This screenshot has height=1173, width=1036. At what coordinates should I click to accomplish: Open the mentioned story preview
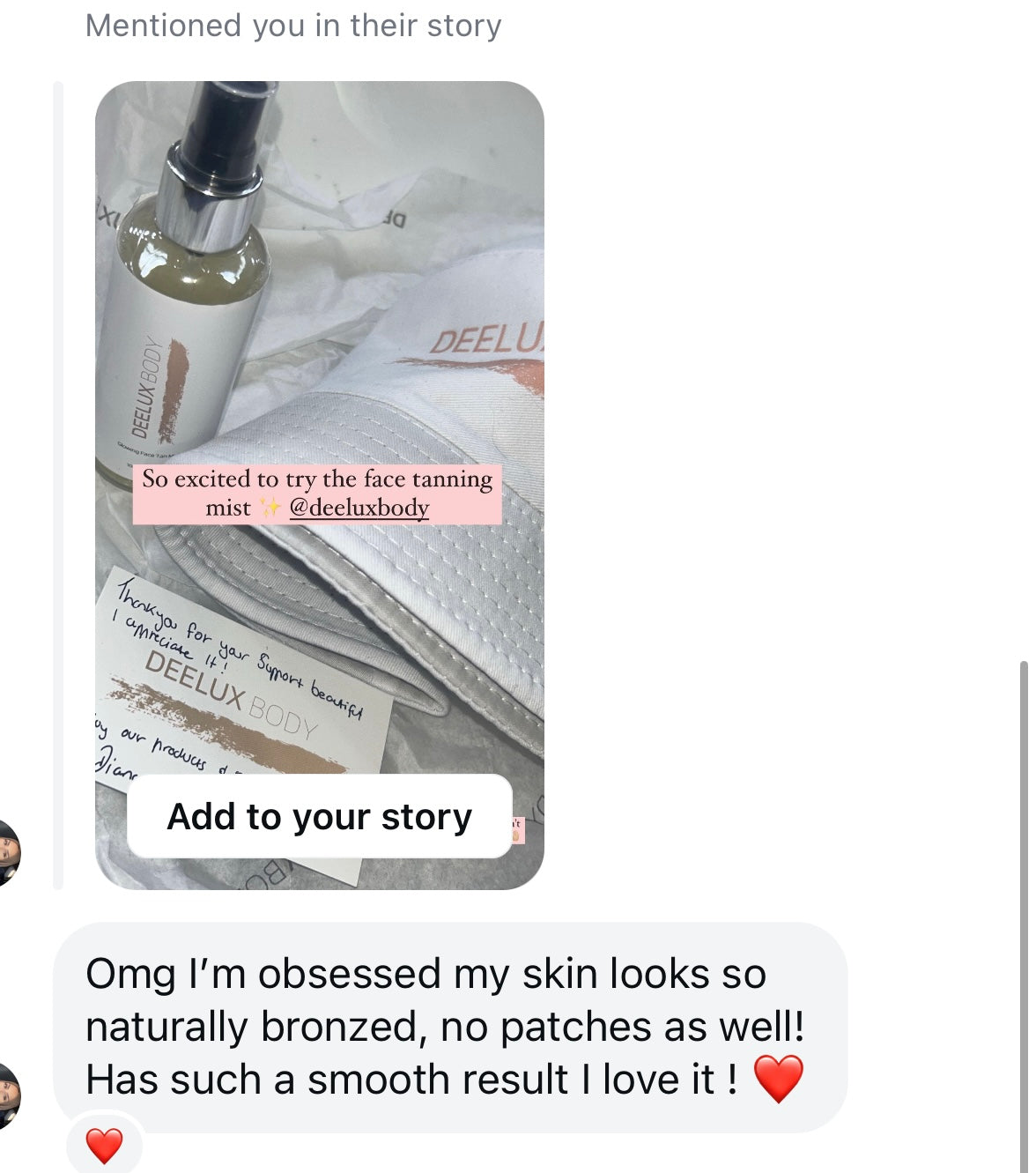[x=319, y=353]
